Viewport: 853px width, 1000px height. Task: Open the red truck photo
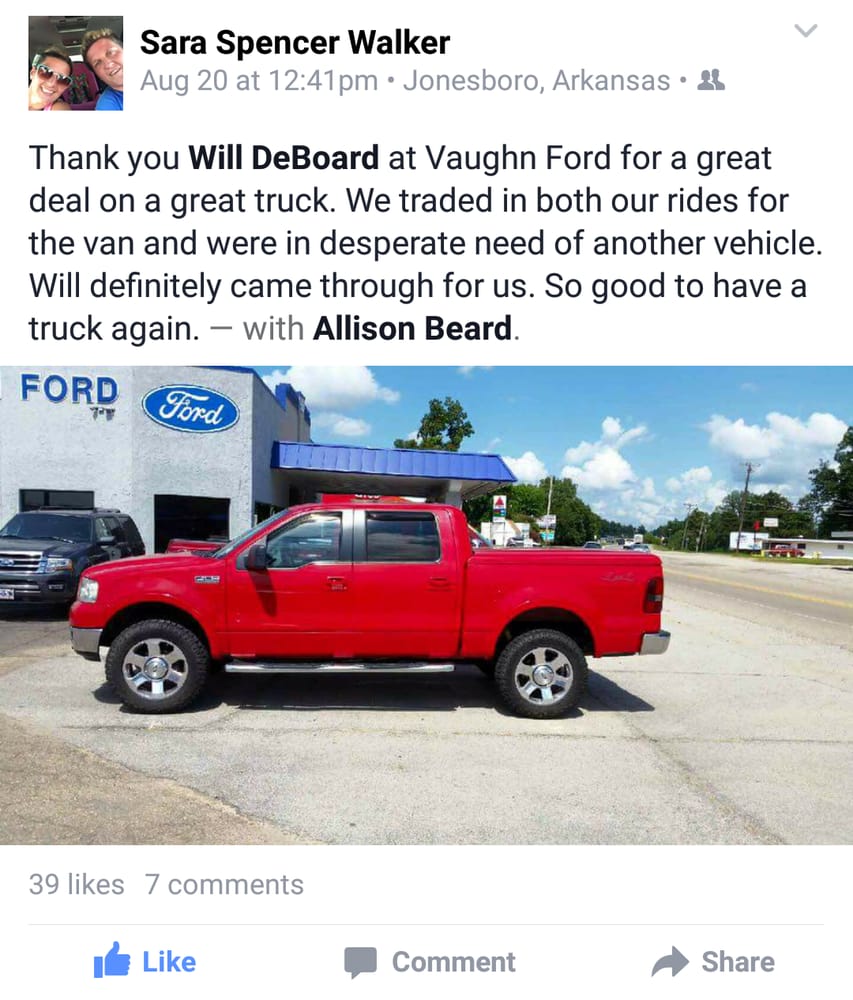(426, 605)
